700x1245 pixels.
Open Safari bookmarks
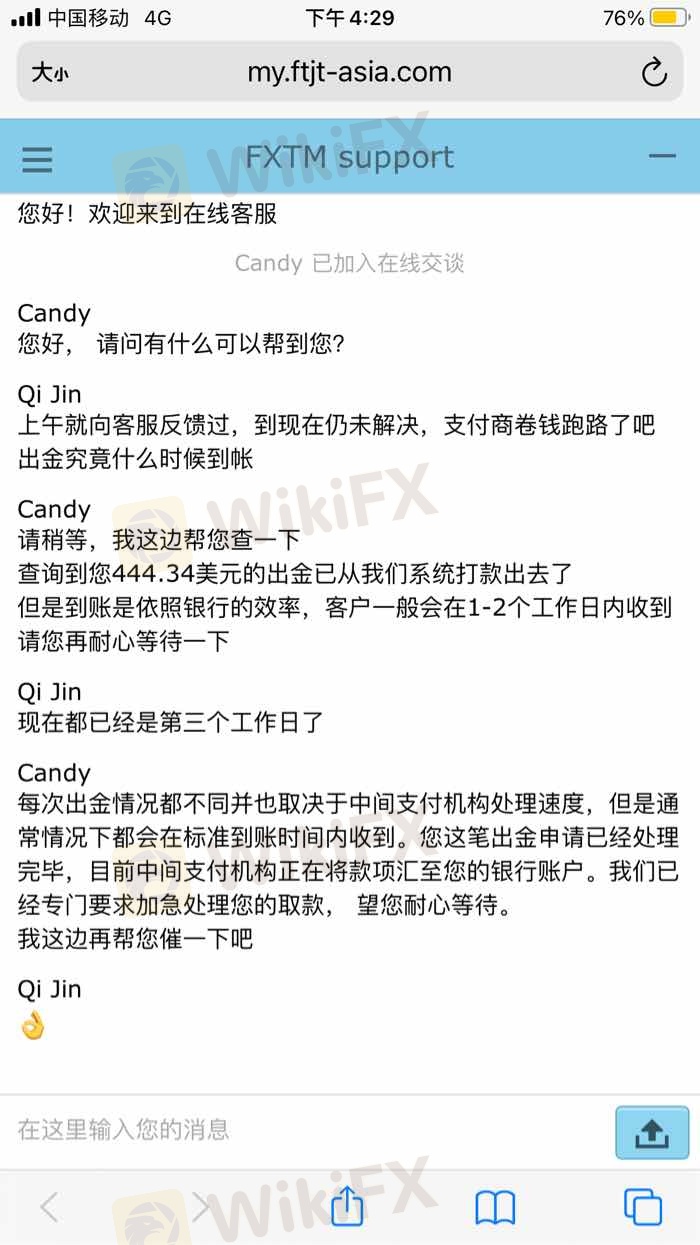pos(495,1208)
